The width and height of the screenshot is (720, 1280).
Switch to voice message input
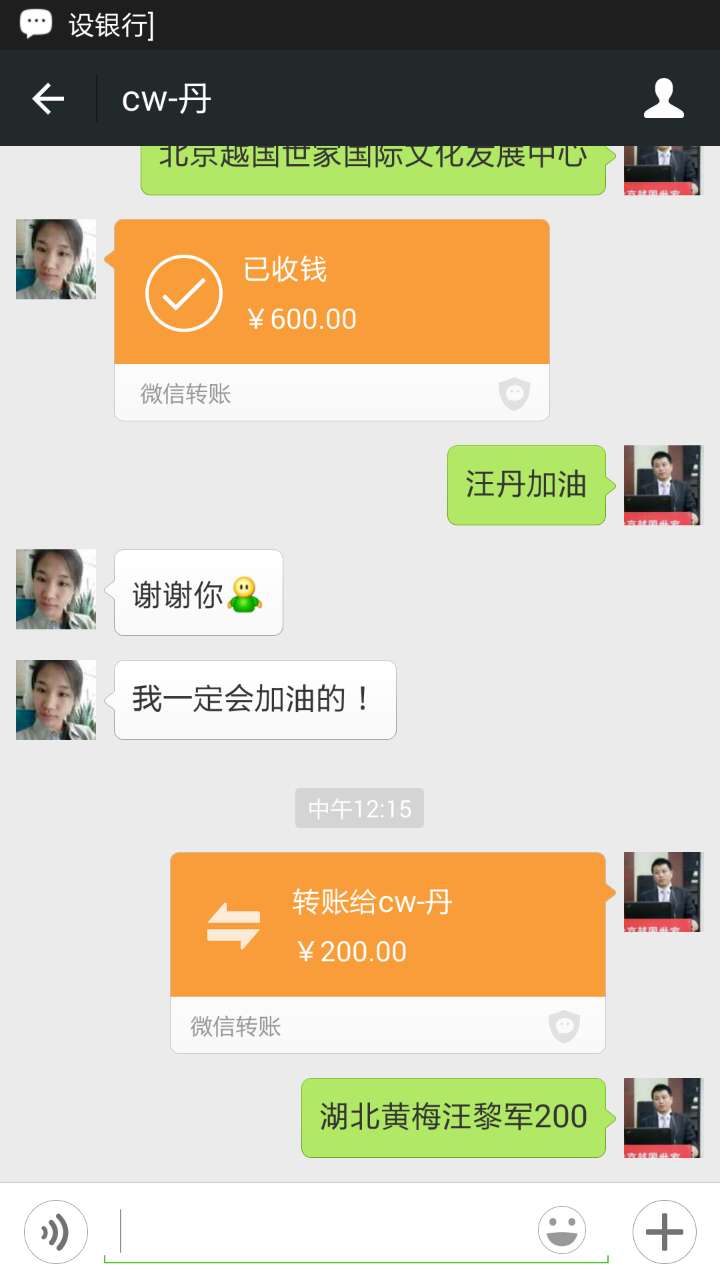[x=56, y=1232]
